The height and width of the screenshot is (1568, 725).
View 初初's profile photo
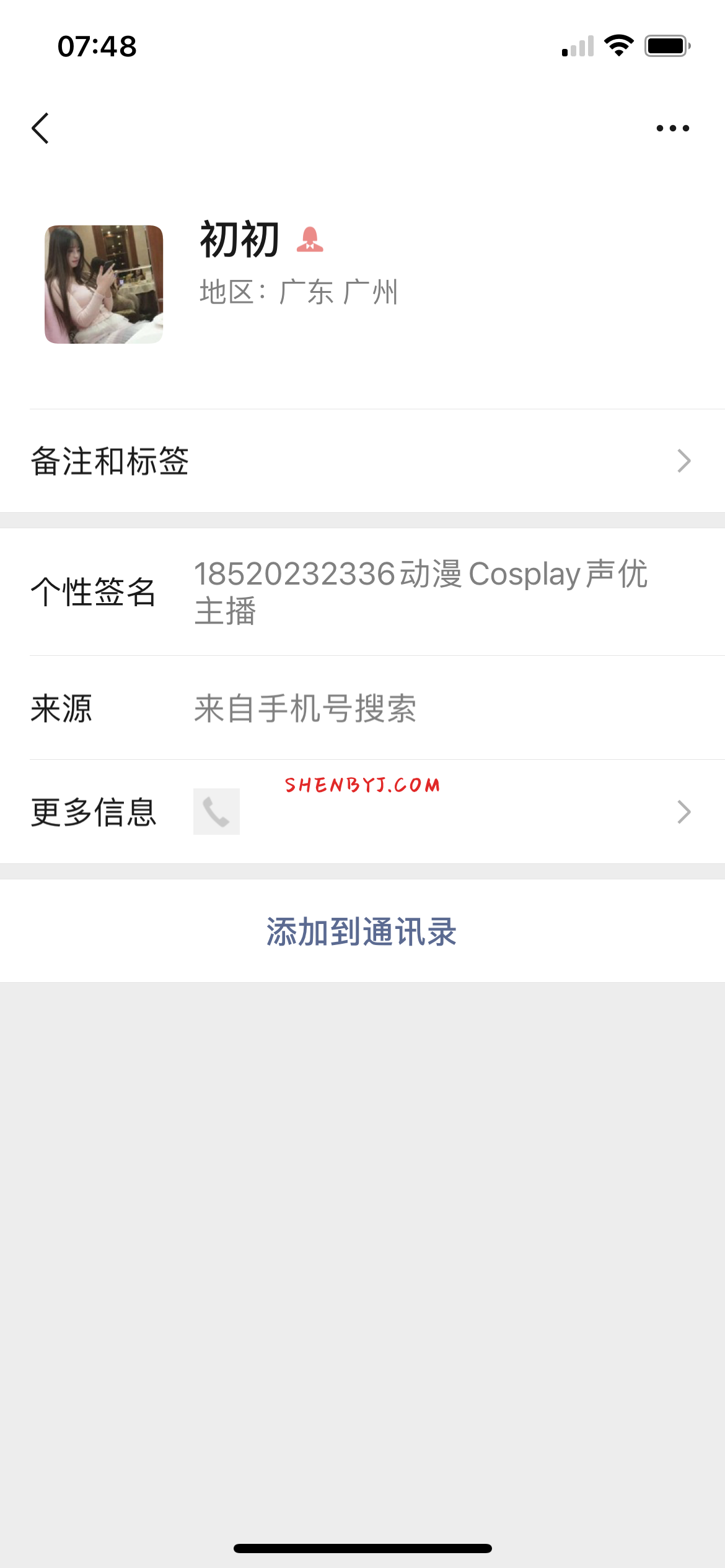tap(104, 284)
